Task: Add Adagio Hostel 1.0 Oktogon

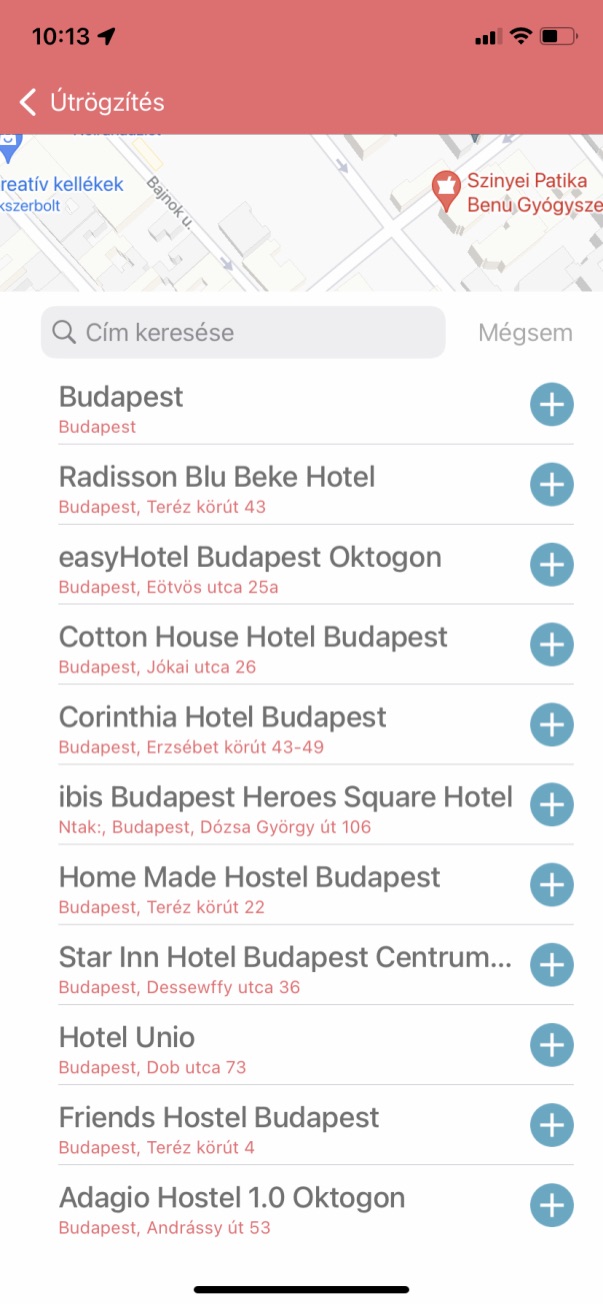Action: click(551, 1205)
